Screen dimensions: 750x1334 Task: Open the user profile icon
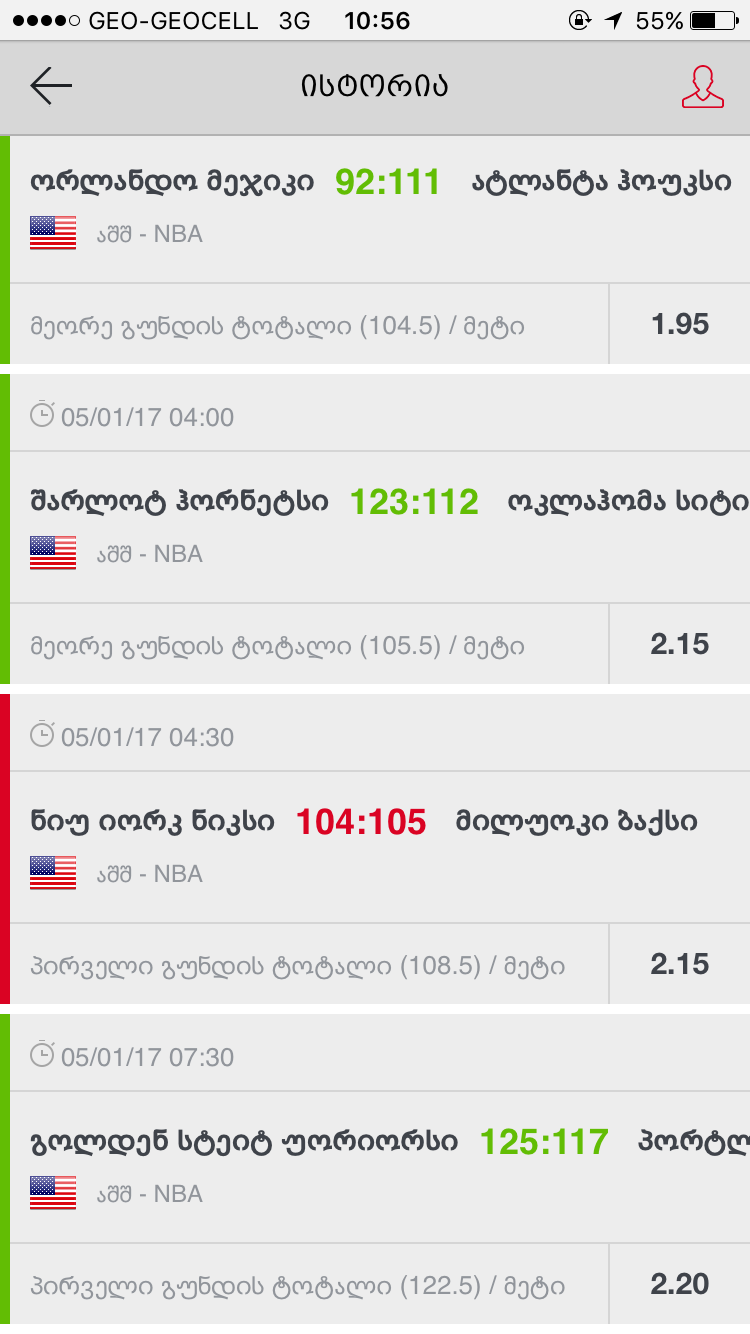click(x=702, y=87)
